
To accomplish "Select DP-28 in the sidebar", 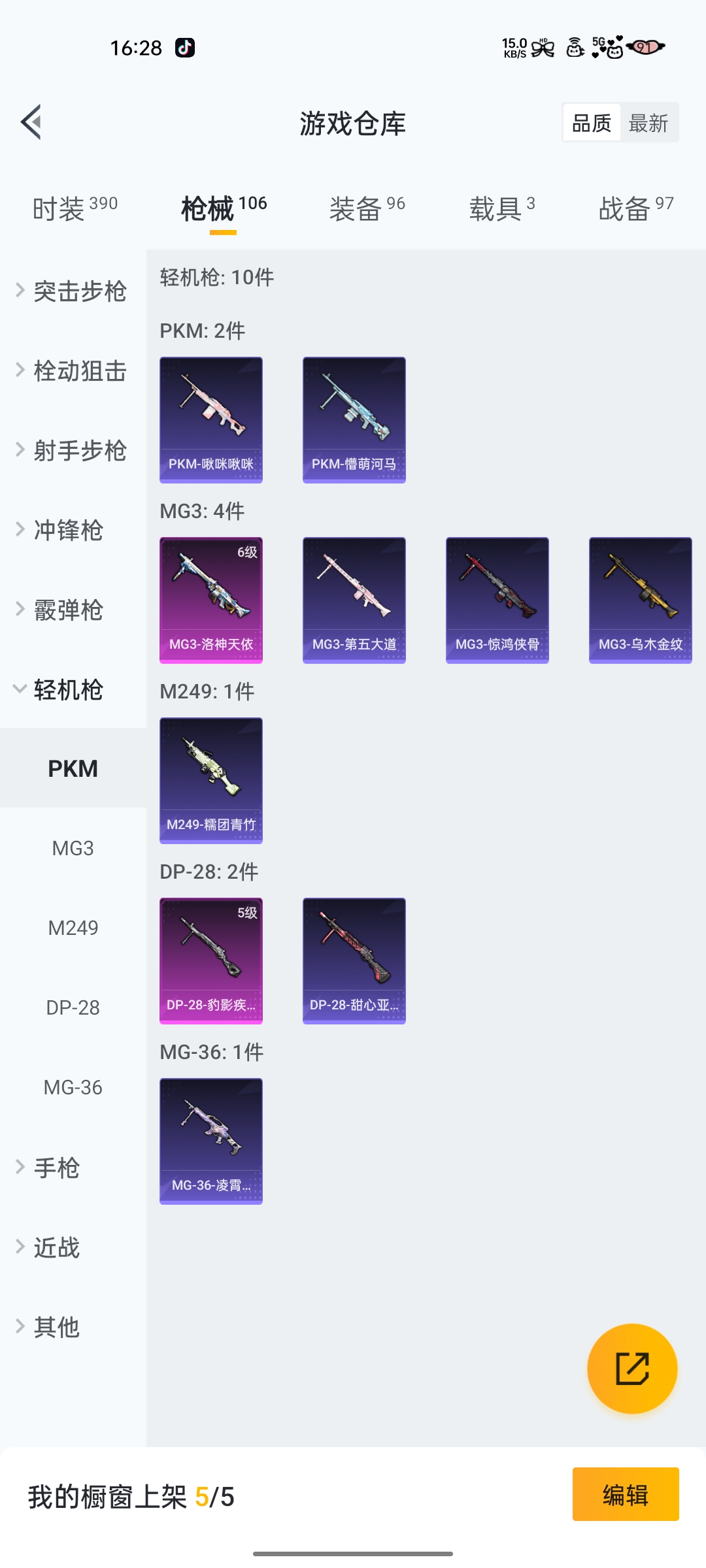I will pos(73,1007).
